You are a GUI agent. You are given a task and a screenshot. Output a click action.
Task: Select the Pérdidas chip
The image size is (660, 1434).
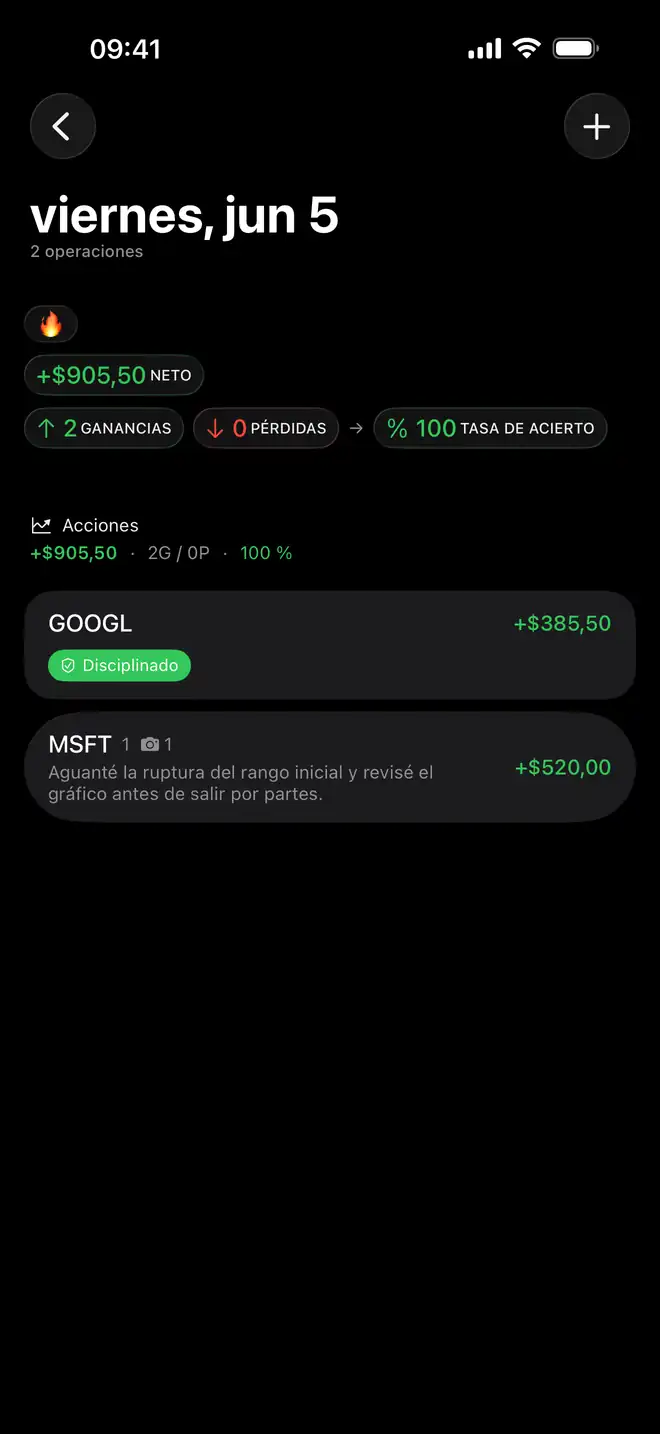tap(266, 428)
